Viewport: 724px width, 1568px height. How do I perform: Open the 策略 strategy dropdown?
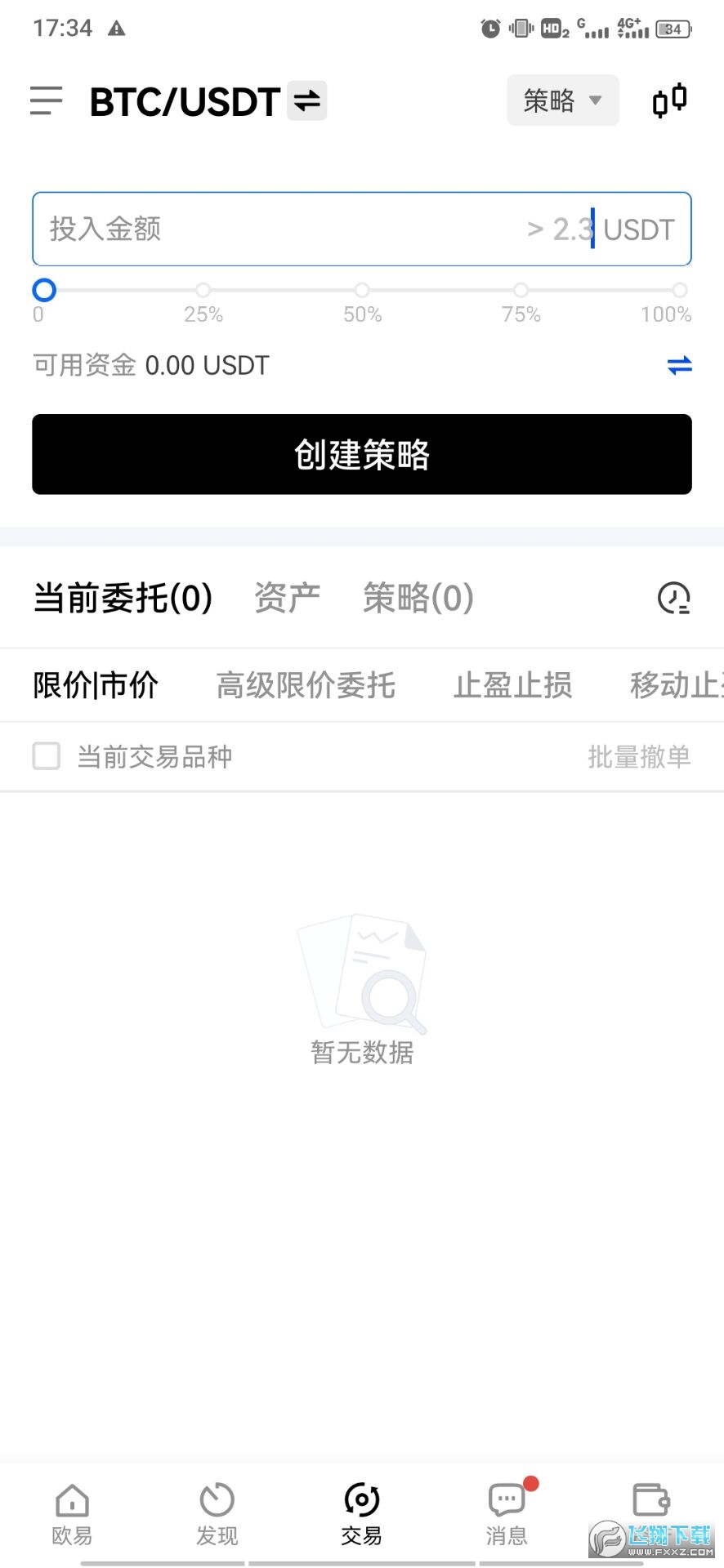(562, 100)
